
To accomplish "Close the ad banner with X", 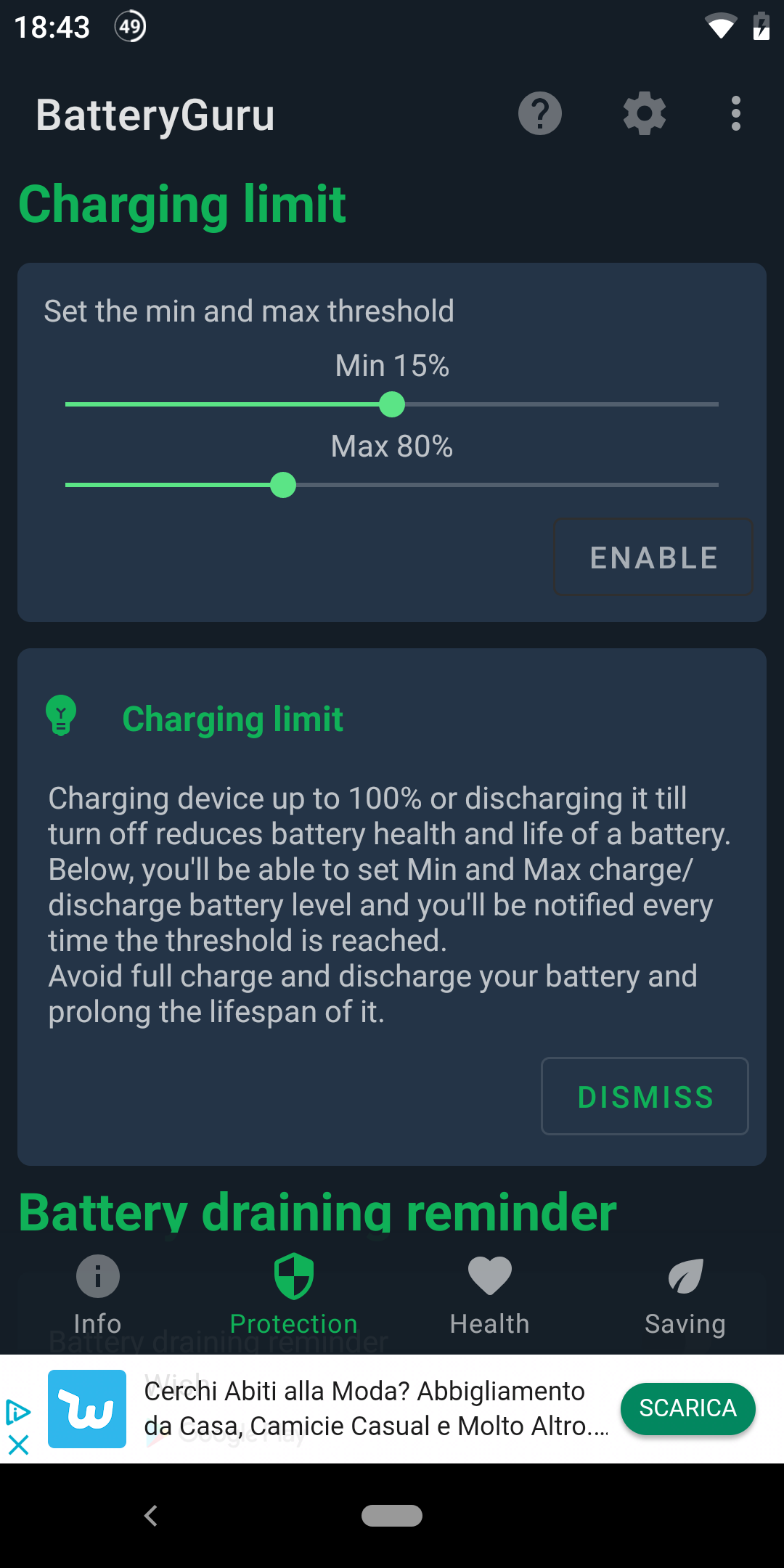I will (18, 1445).
